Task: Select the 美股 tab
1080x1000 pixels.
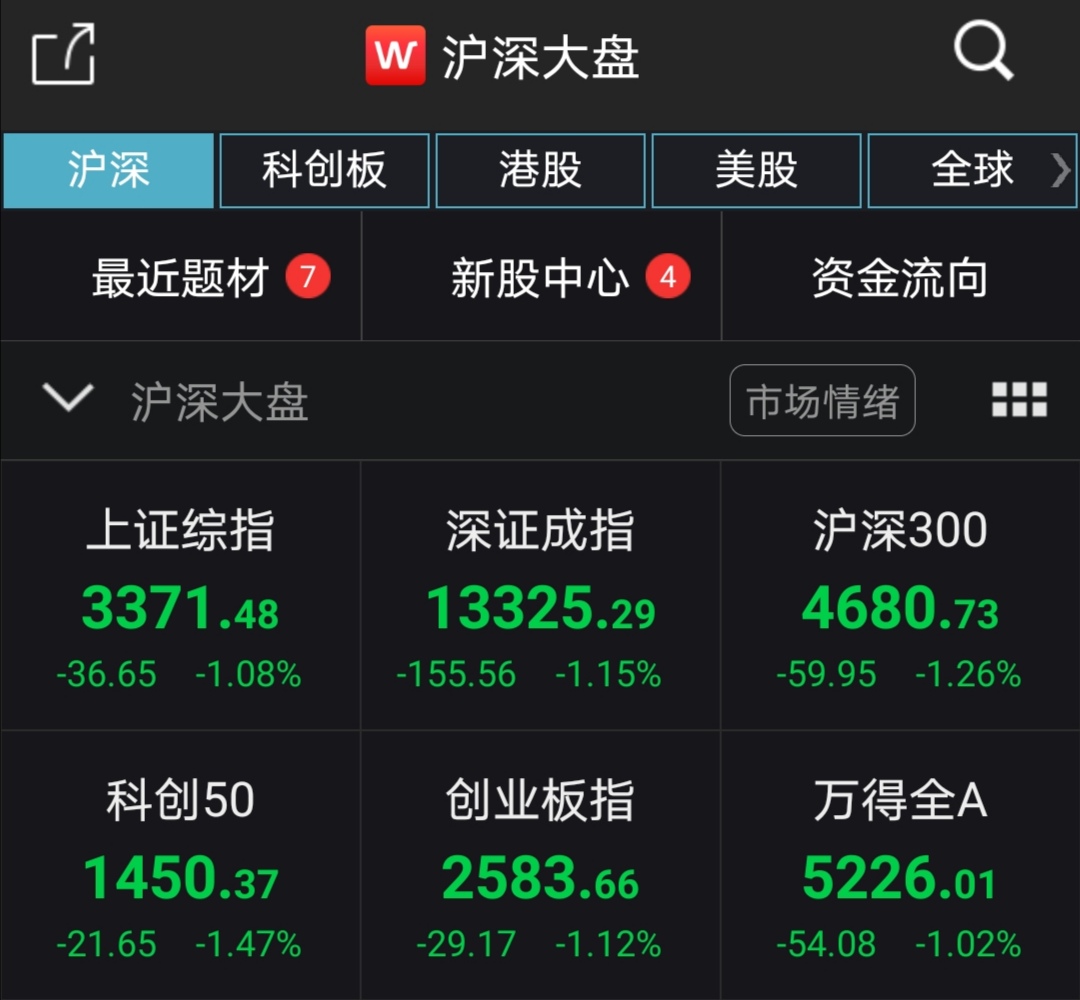Action: (x=756, y=171)
